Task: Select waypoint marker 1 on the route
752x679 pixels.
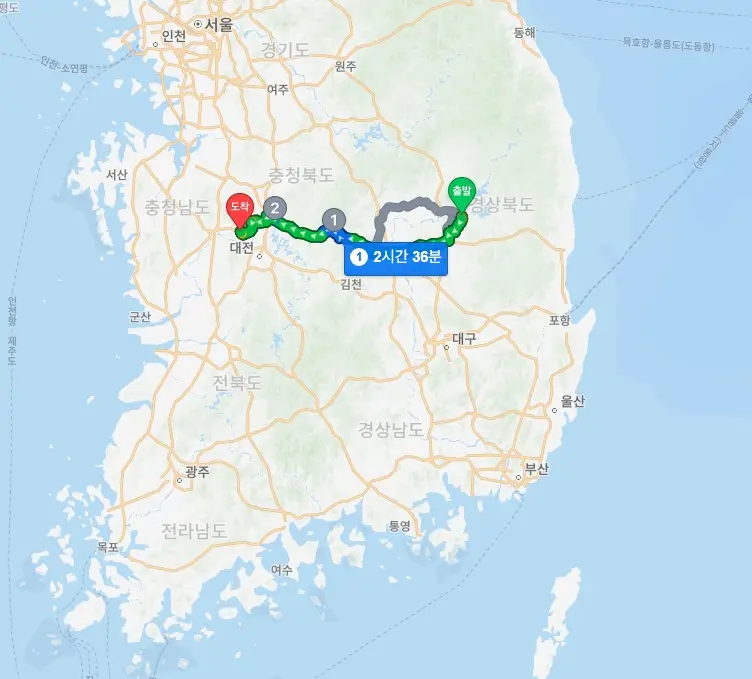Action: pos(334,219)
